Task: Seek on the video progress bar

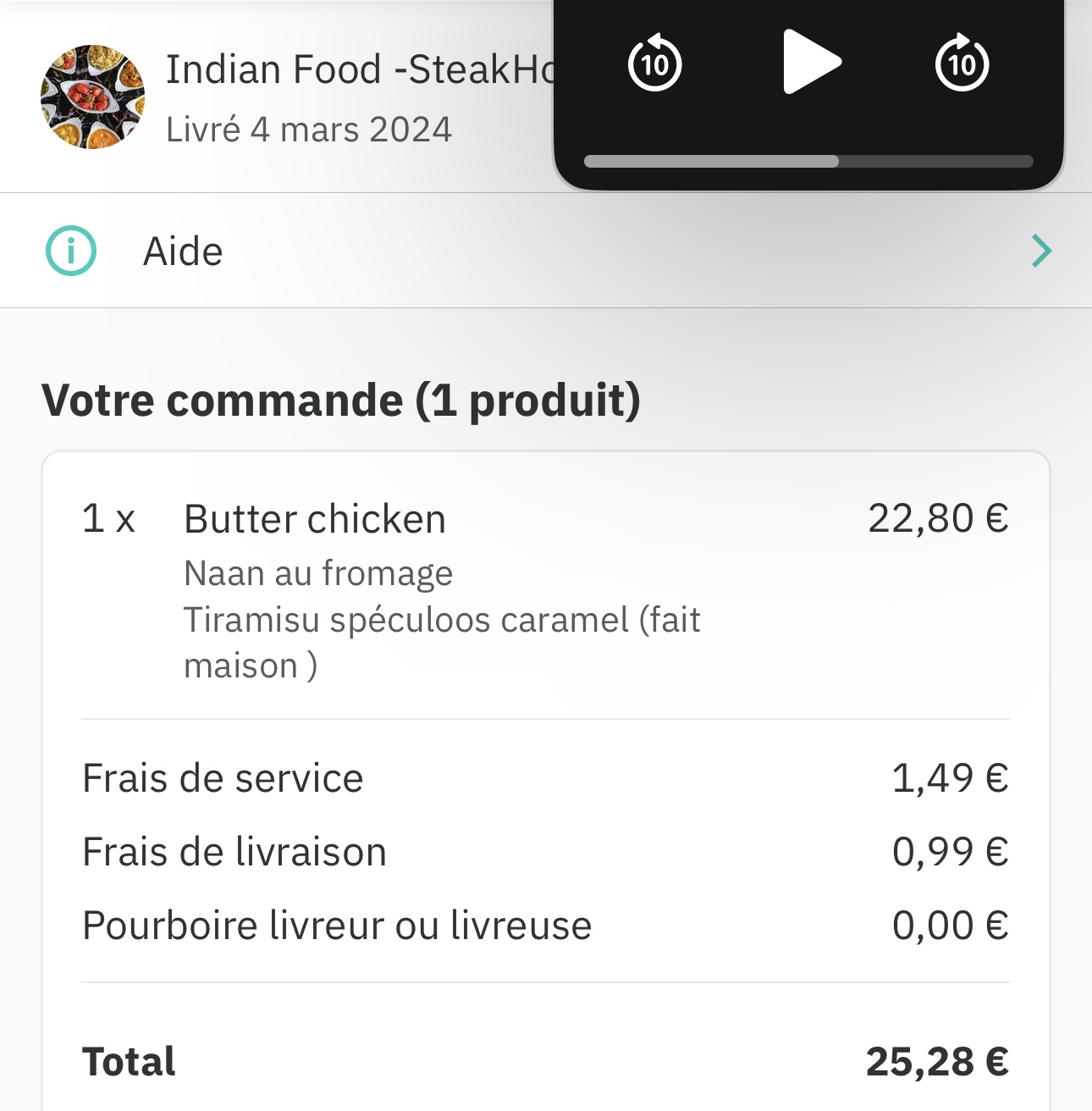Action: [x=808, y=162]
